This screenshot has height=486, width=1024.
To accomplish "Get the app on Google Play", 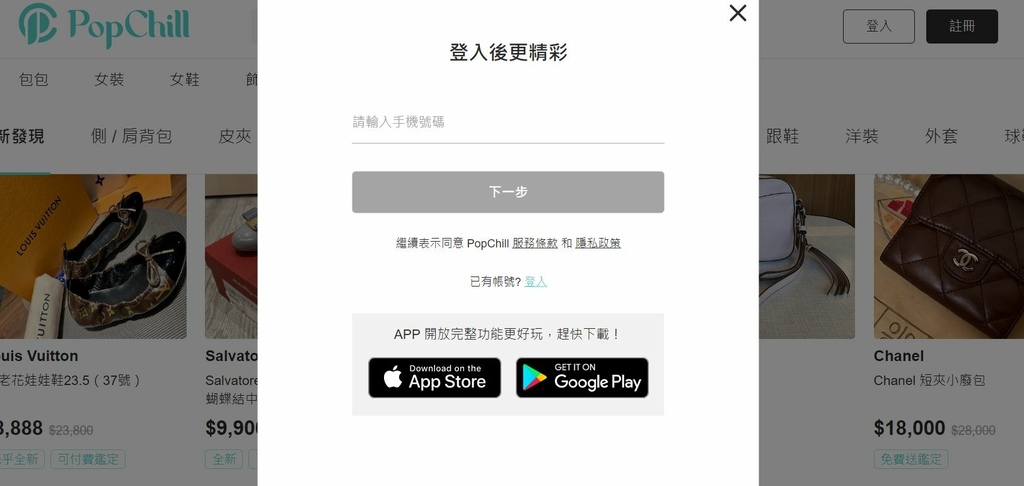I will [582, 378].
